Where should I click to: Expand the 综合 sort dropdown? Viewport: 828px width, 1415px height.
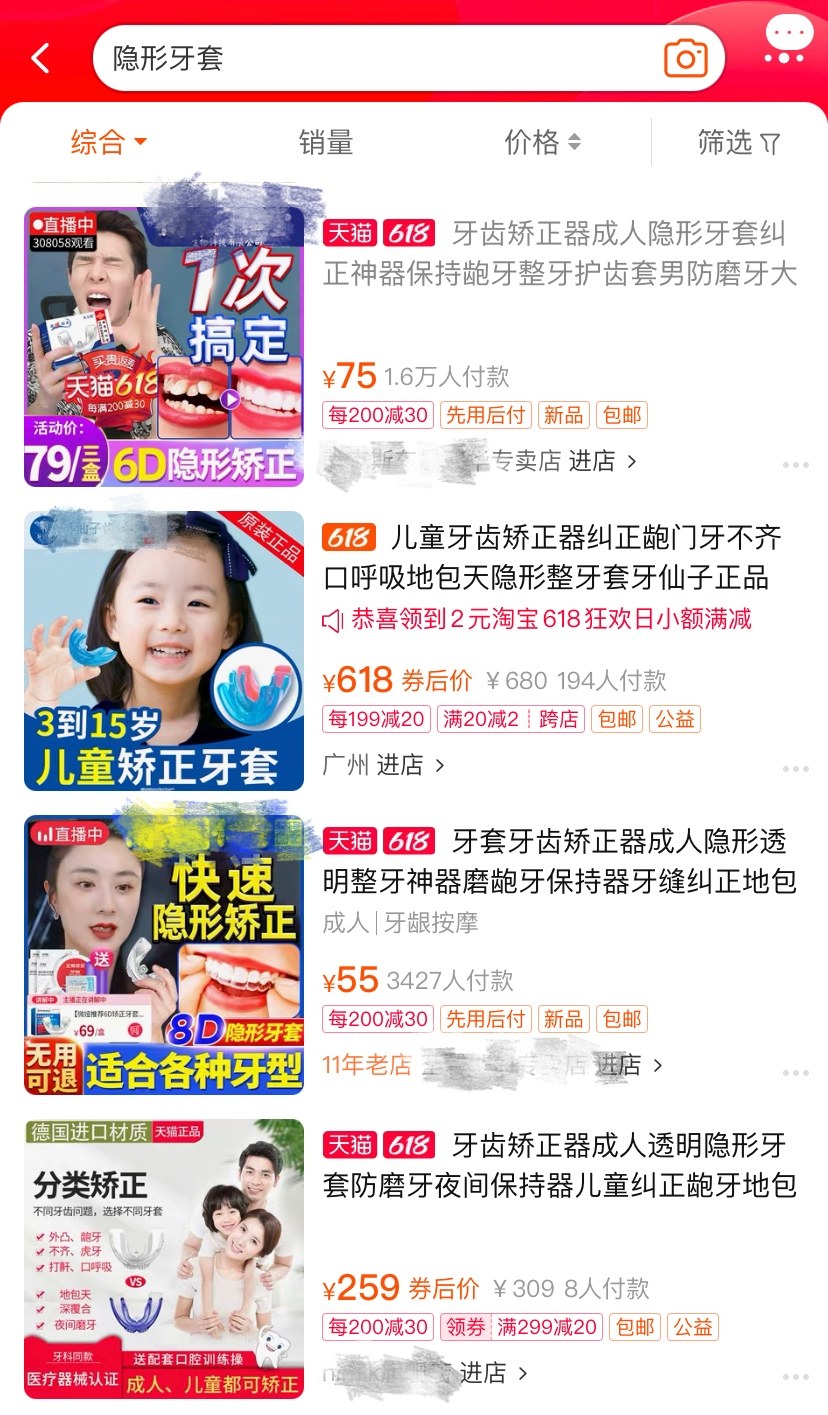108,142
